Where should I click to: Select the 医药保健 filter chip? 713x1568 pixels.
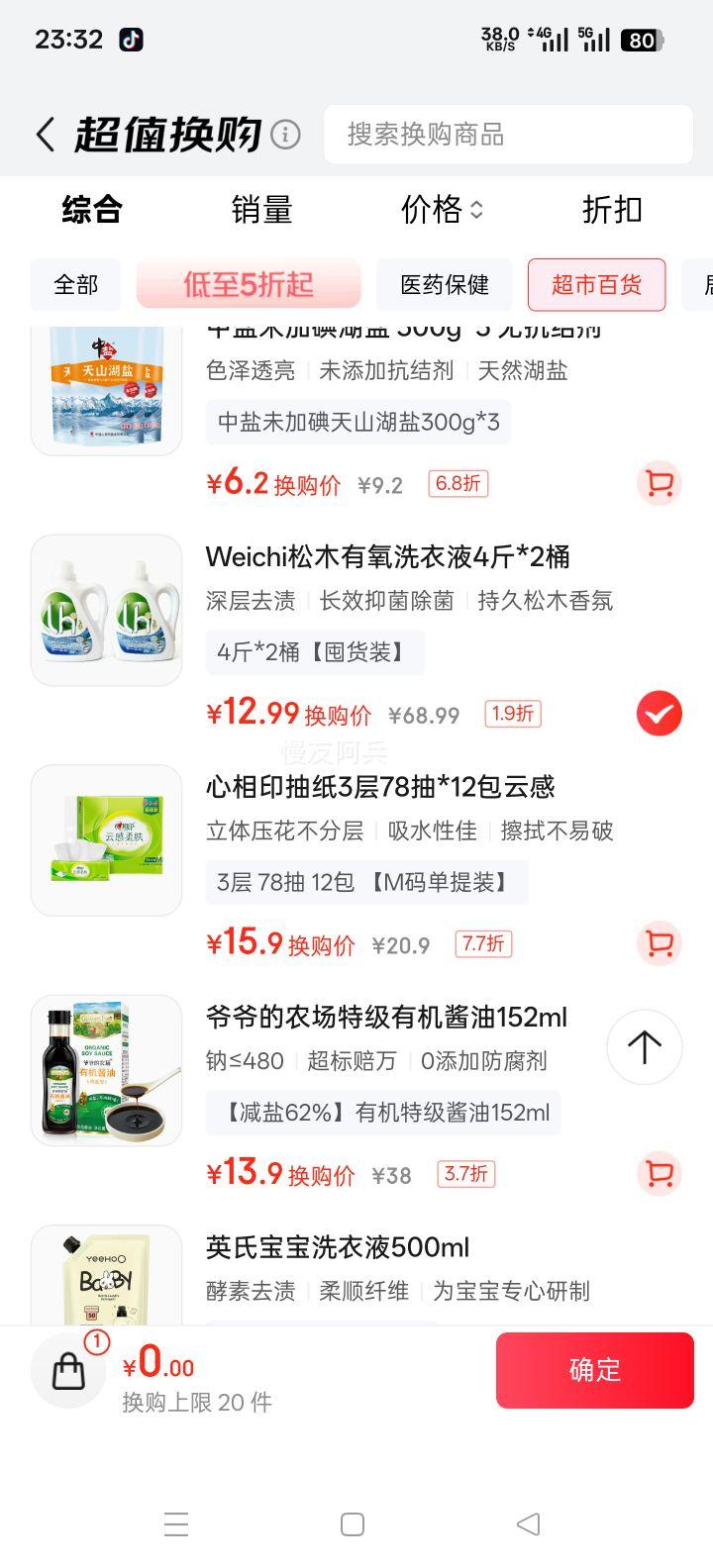point(444,285)
